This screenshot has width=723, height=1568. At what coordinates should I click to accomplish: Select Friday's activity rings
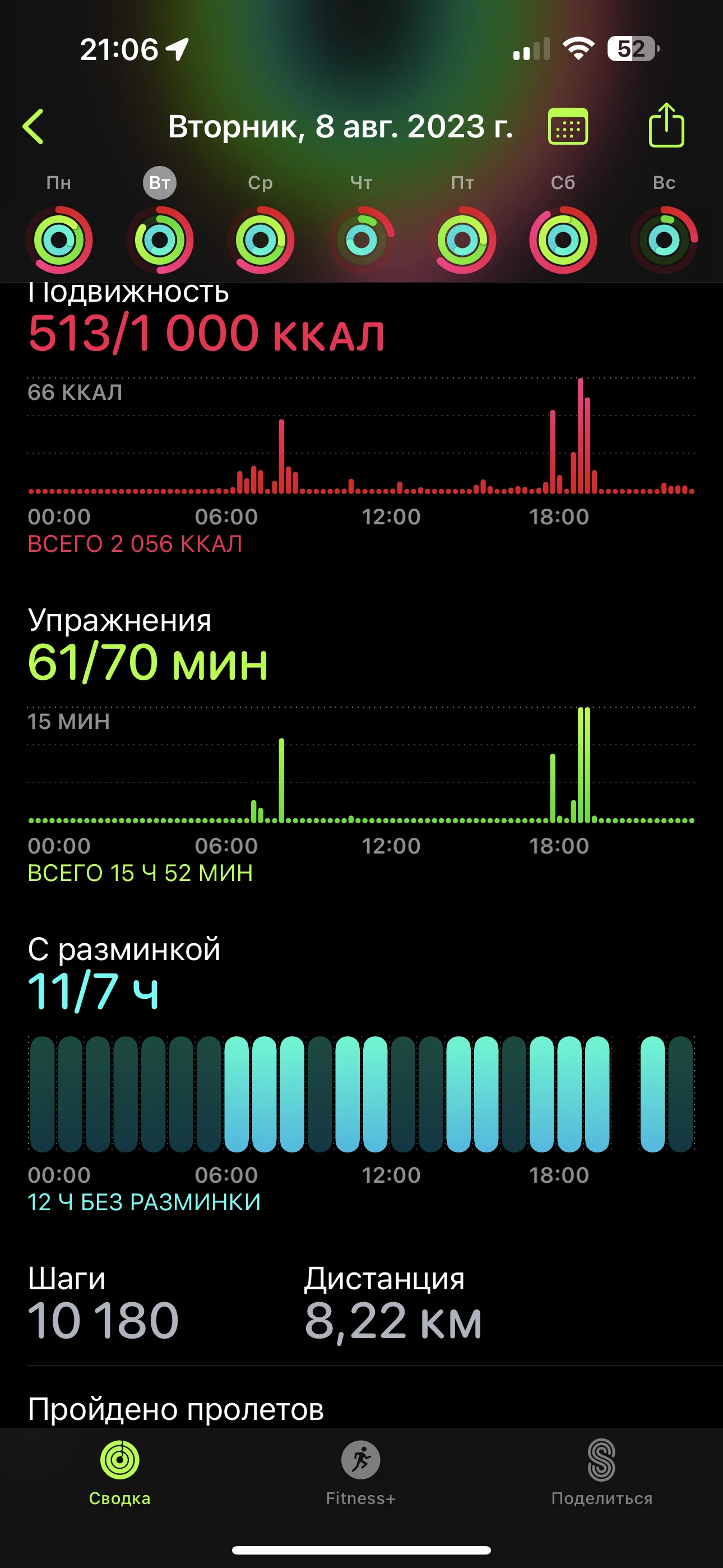pos(462,239)
